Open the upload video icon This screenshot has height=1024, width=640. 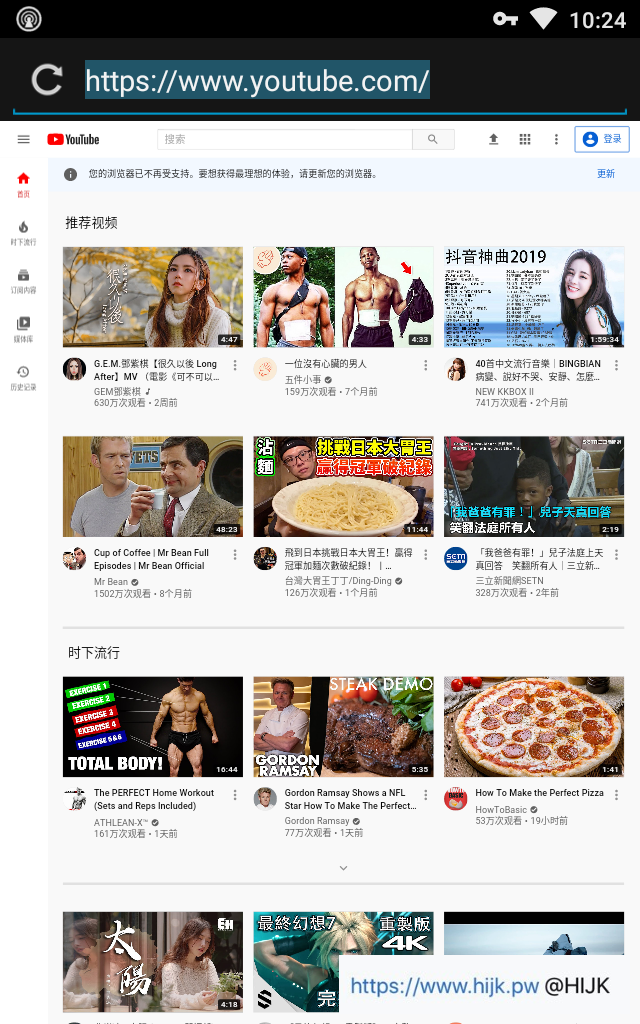click(x=493, y=140)
